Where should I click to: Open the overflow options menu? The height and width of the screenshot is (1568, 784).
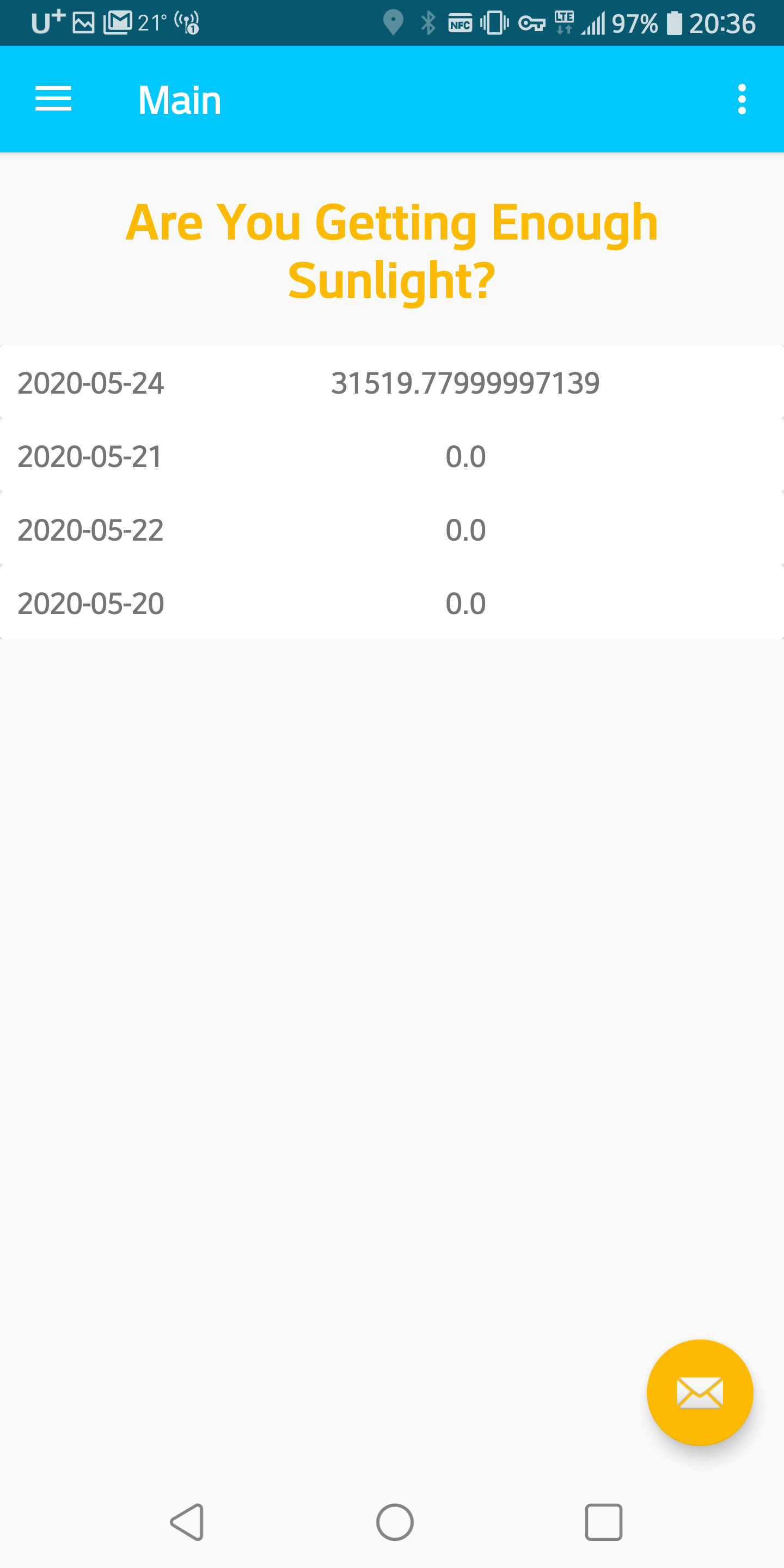[x=742, y=99]
